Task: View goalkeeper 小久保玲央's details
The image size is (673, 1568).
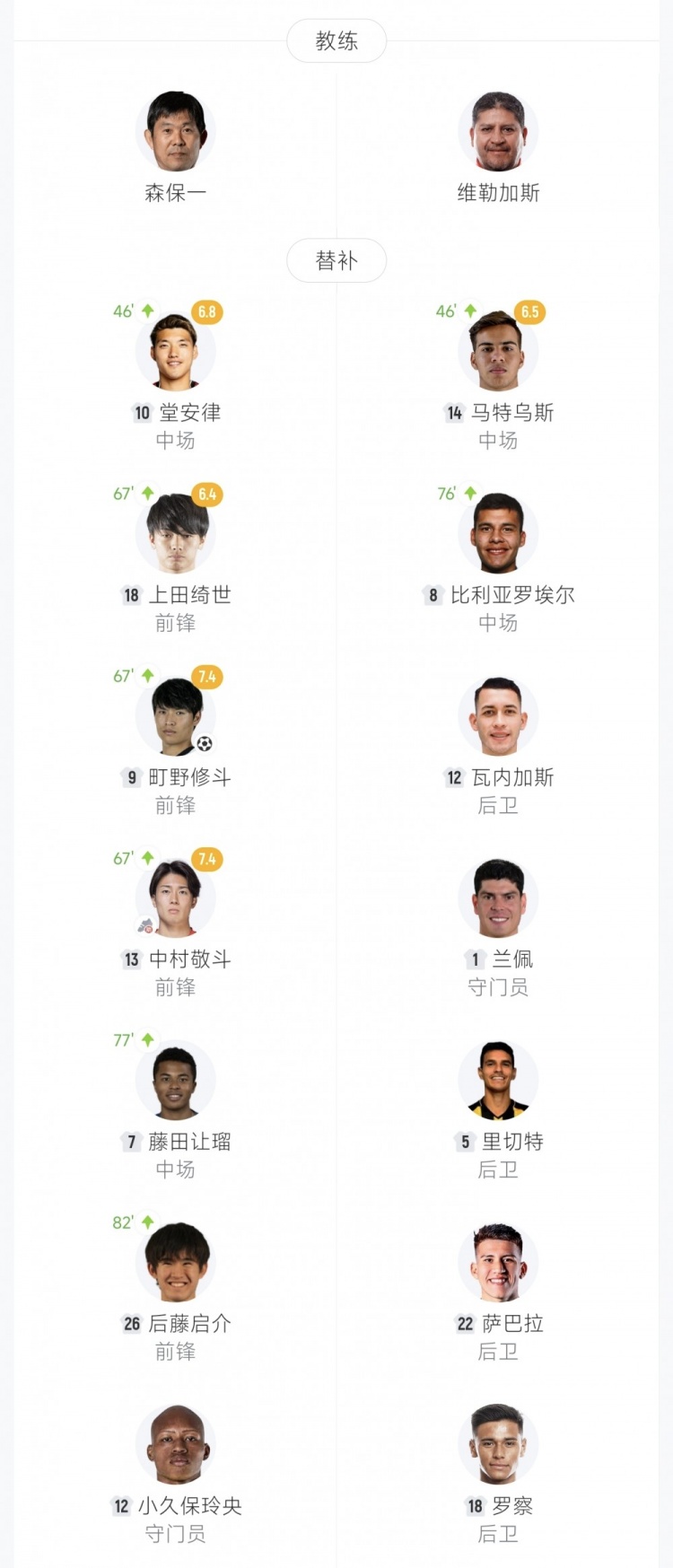Action: click(176, 1446)
